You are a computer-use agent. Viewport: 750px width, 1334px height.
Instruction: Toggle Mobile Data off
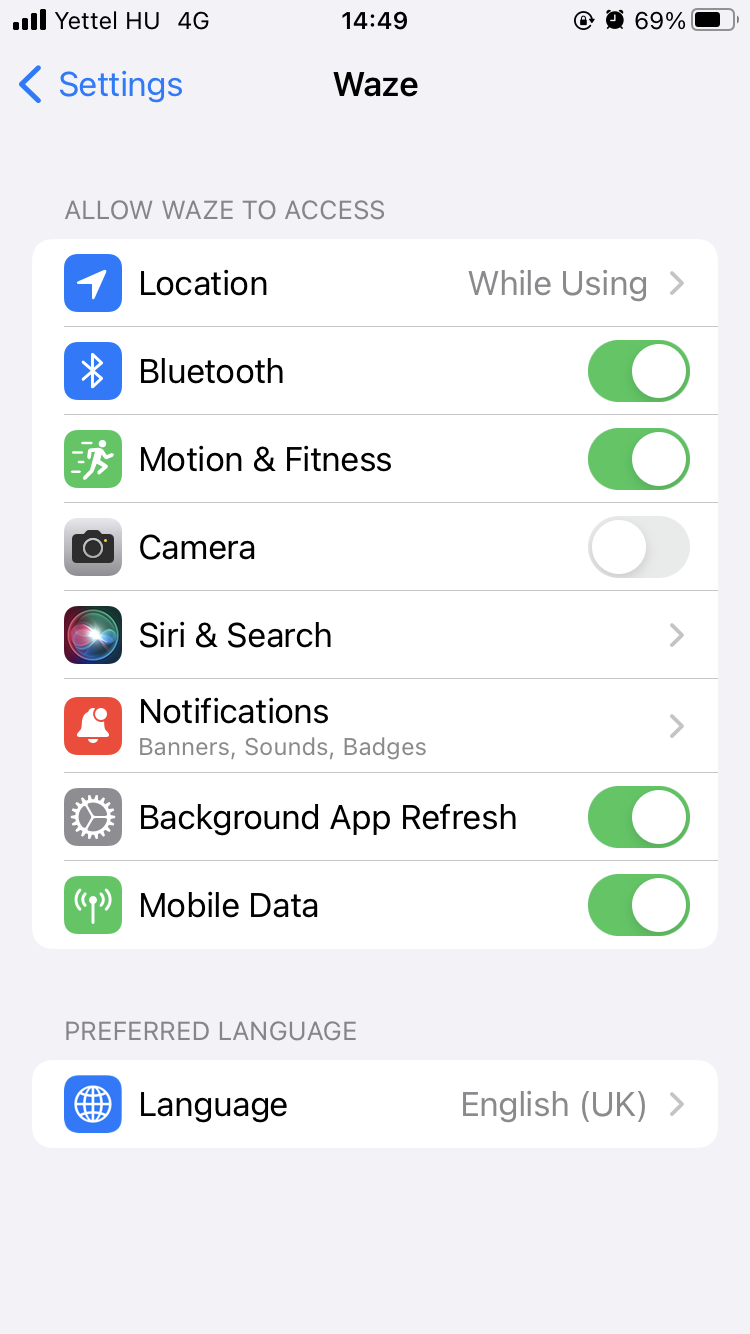tap(638, 906)
